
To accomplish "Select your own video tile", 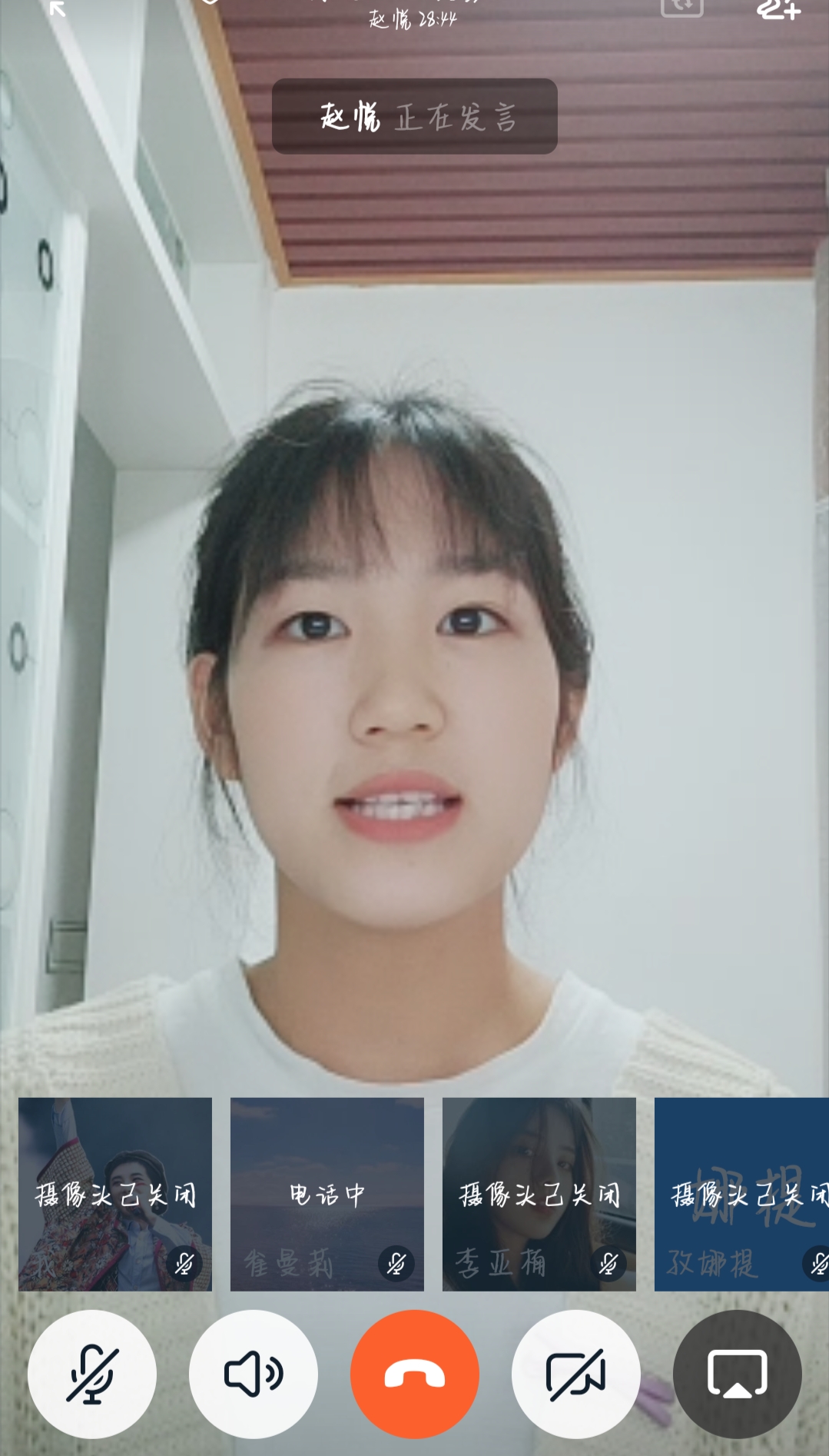I will tap(115, 1194).
